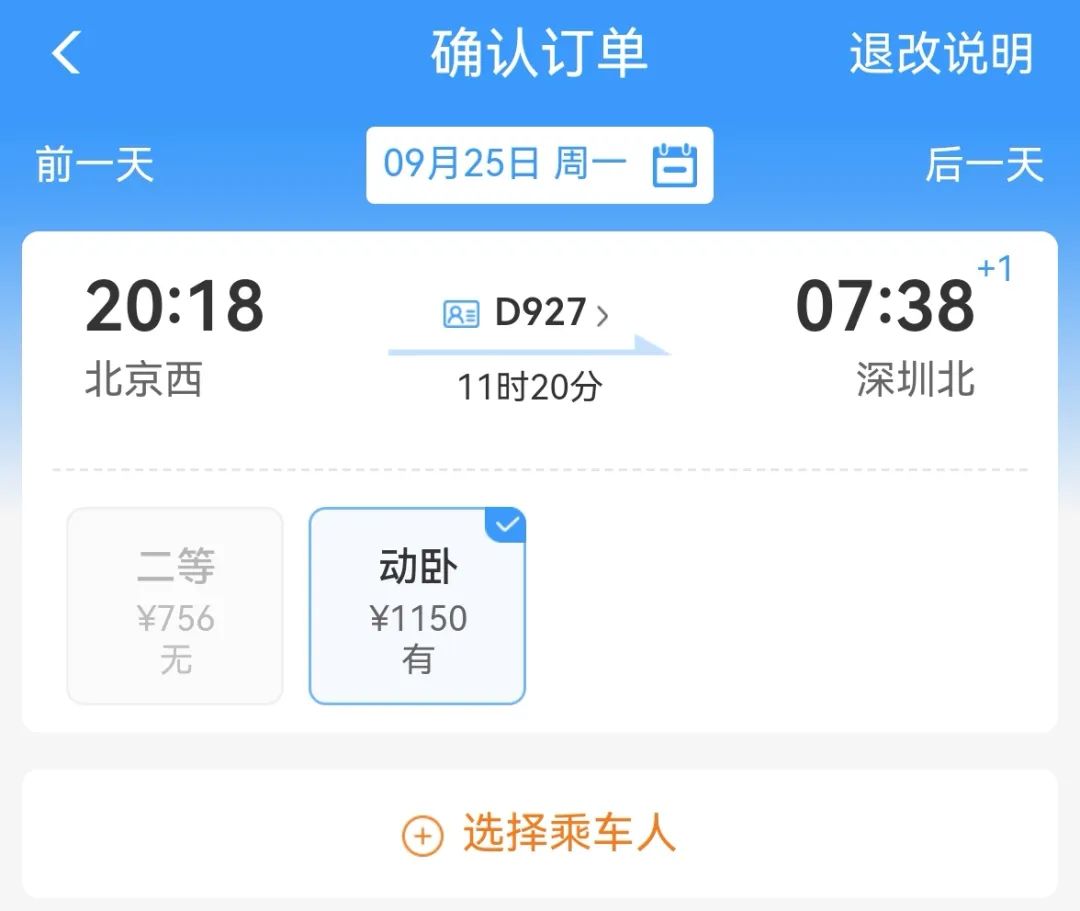Viewport: 1080px width, 911px height.
Task: Switch to the next day 后一天
Action: point(984,165)
